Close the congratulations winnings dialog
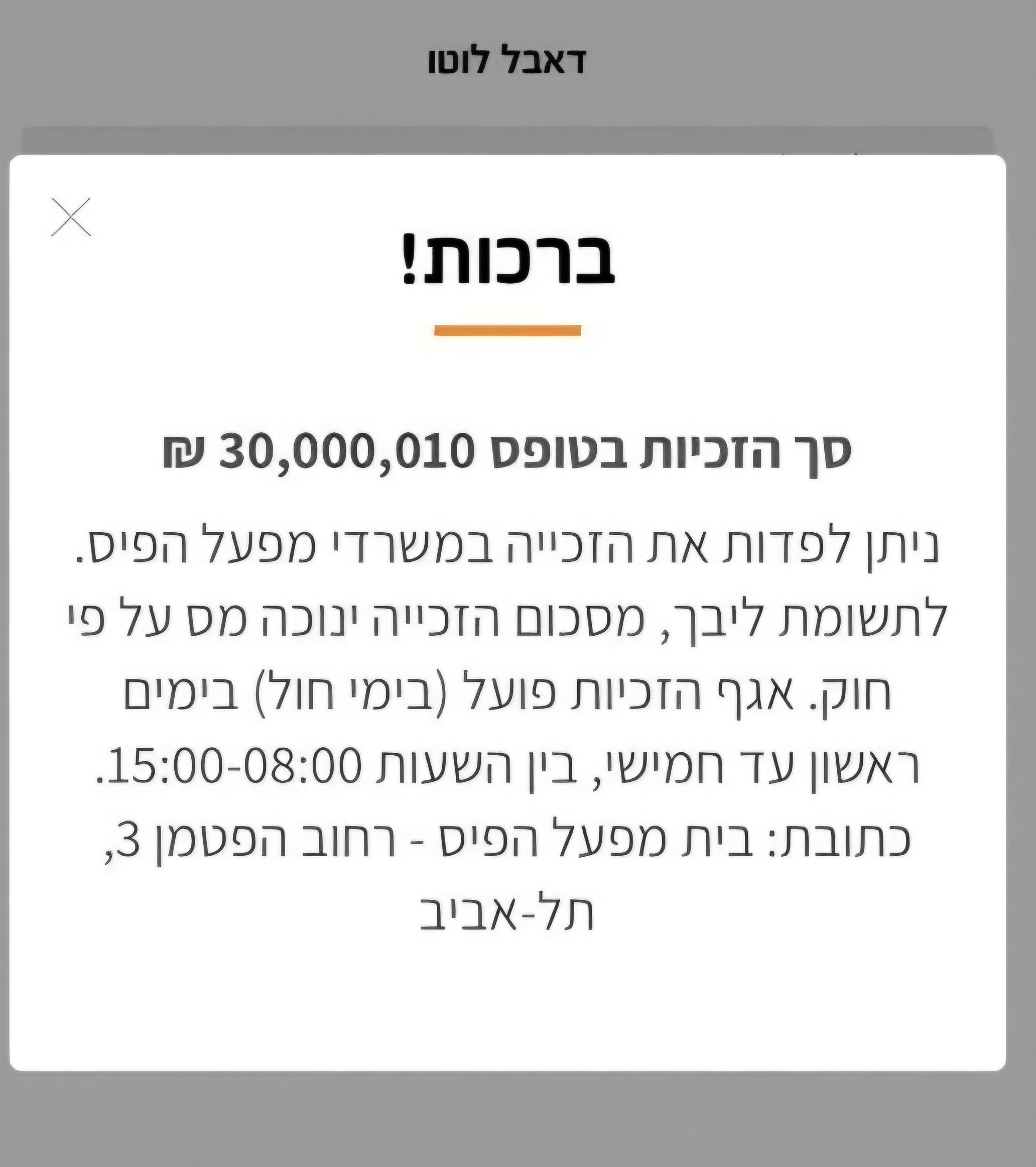The image size is (1036, 1167). coord(71,217)
